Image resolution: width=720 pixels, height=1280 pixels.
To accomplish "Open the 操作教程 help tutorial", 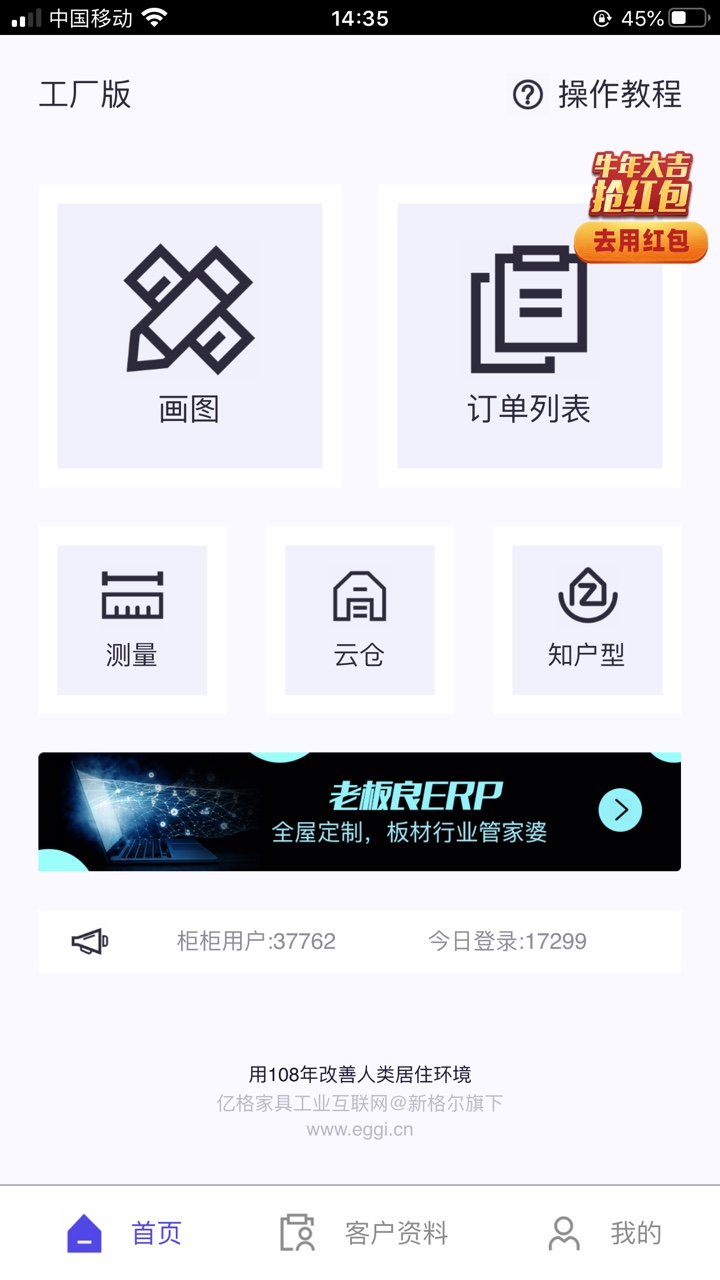I will click(597, 95).
